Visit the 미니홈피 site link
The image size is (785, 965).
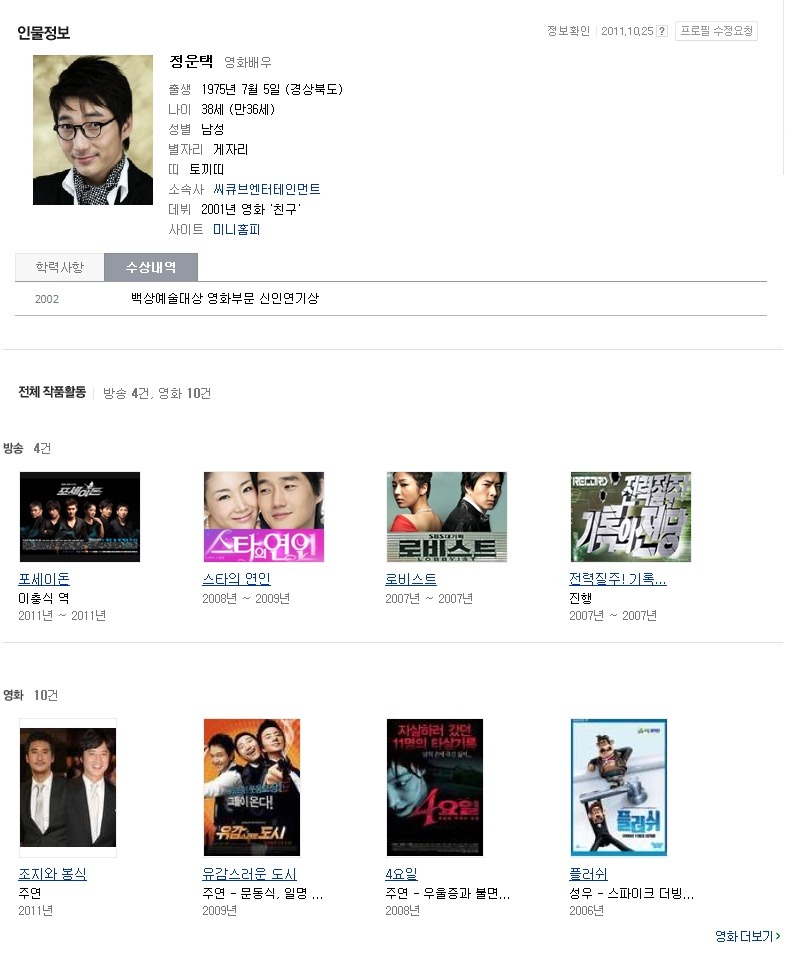pos(237,229)
